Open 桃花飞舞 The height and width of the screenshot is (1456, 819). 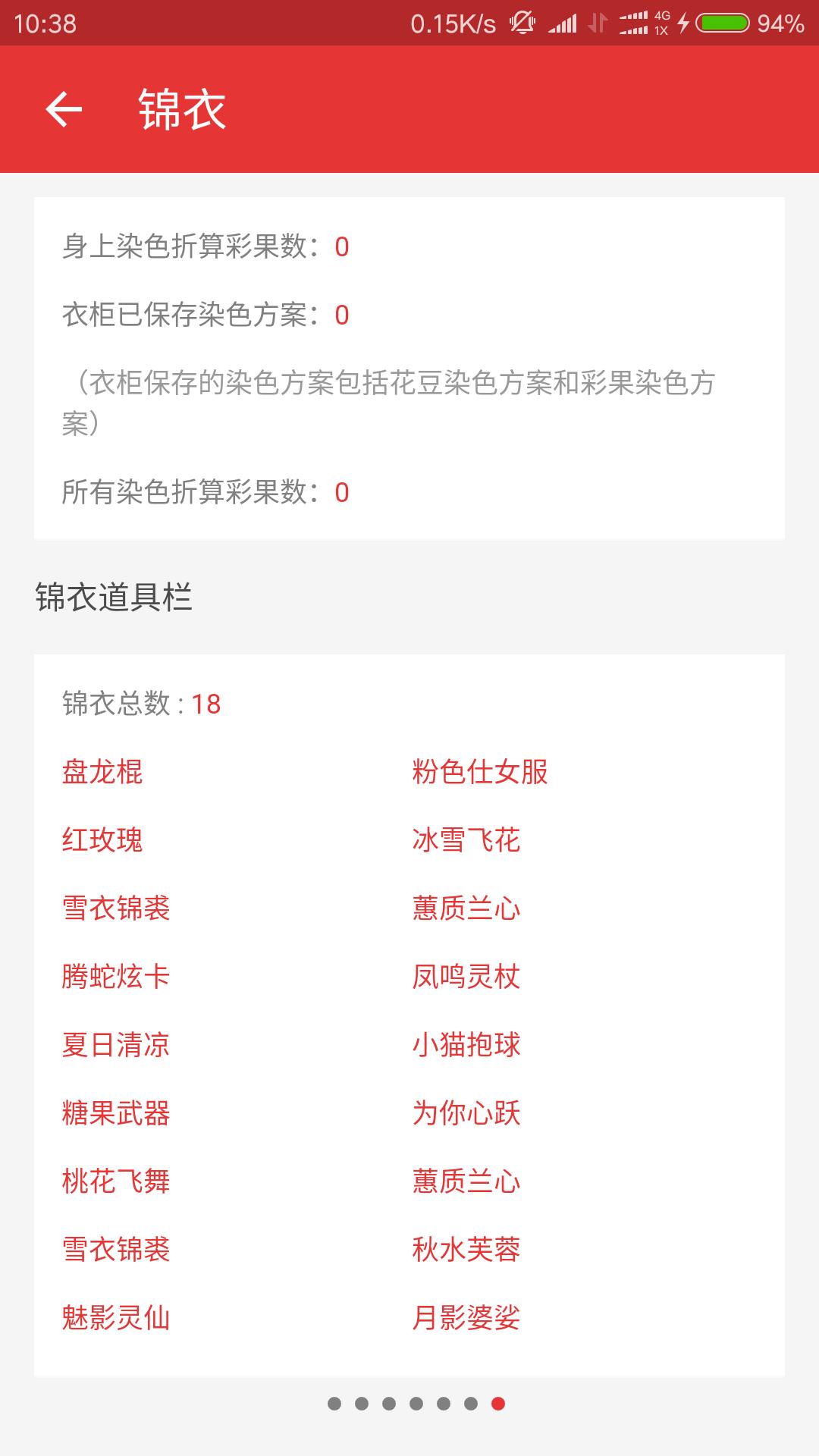116,1181
